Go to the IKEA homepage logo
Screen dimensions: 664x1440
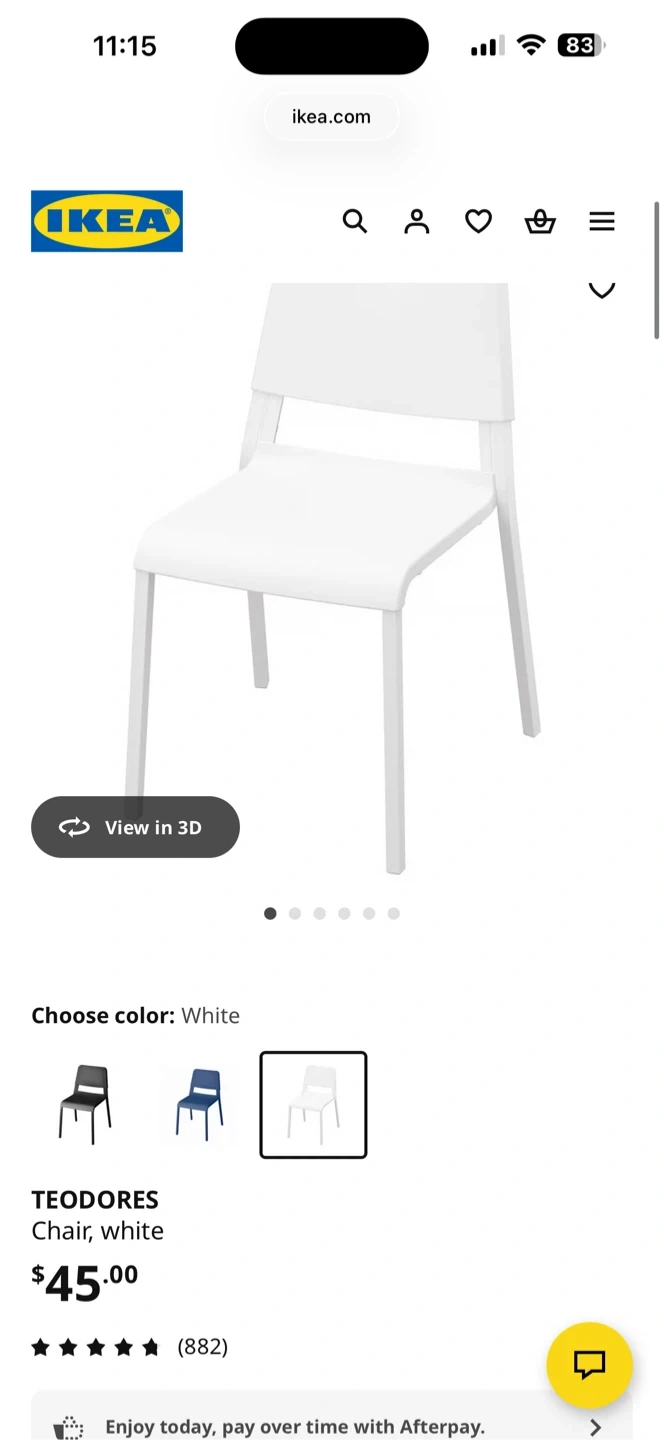(107, 221)
